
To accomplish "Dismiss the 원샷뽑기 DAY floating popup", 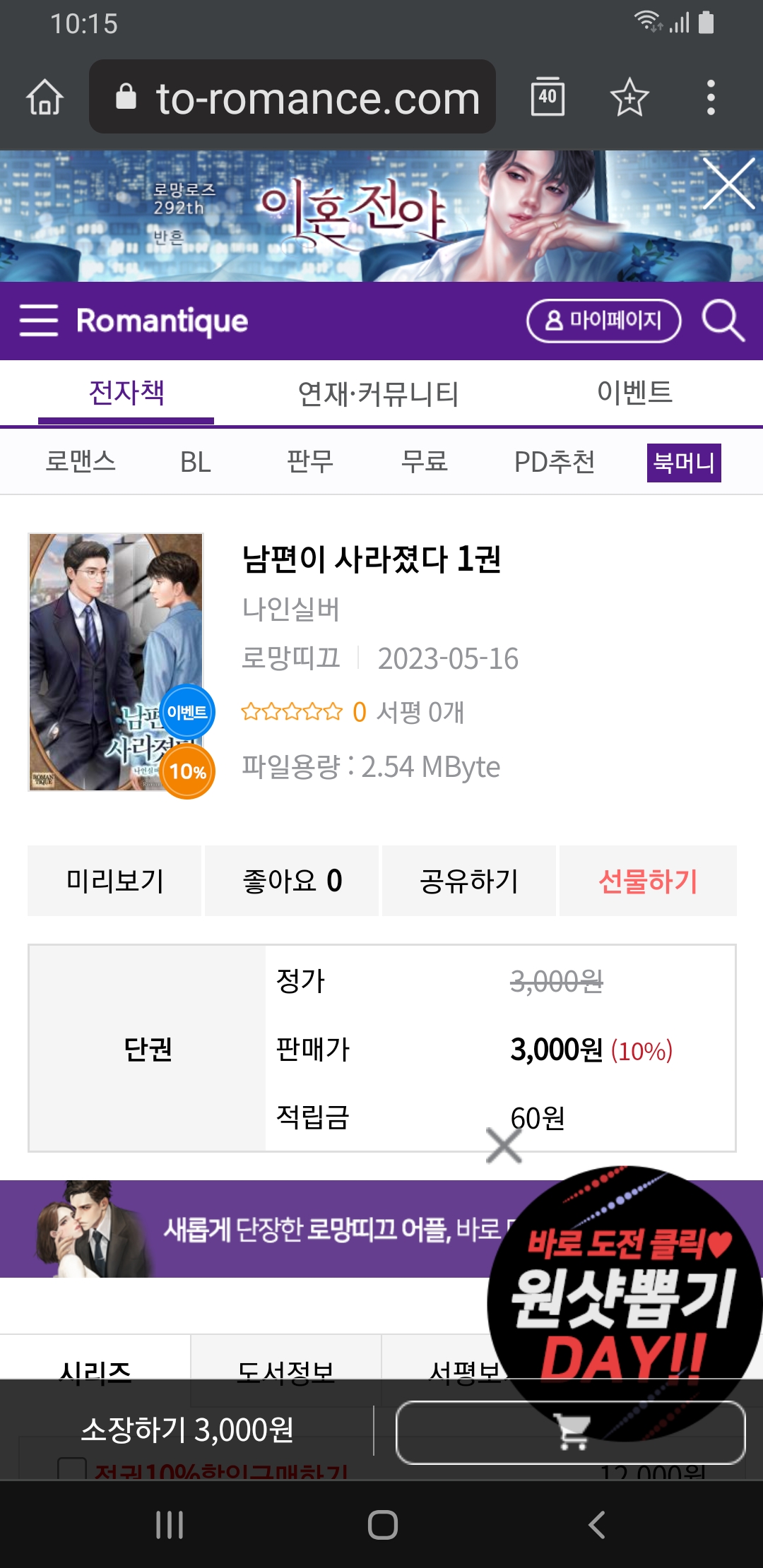I will tap(504, 1145).
